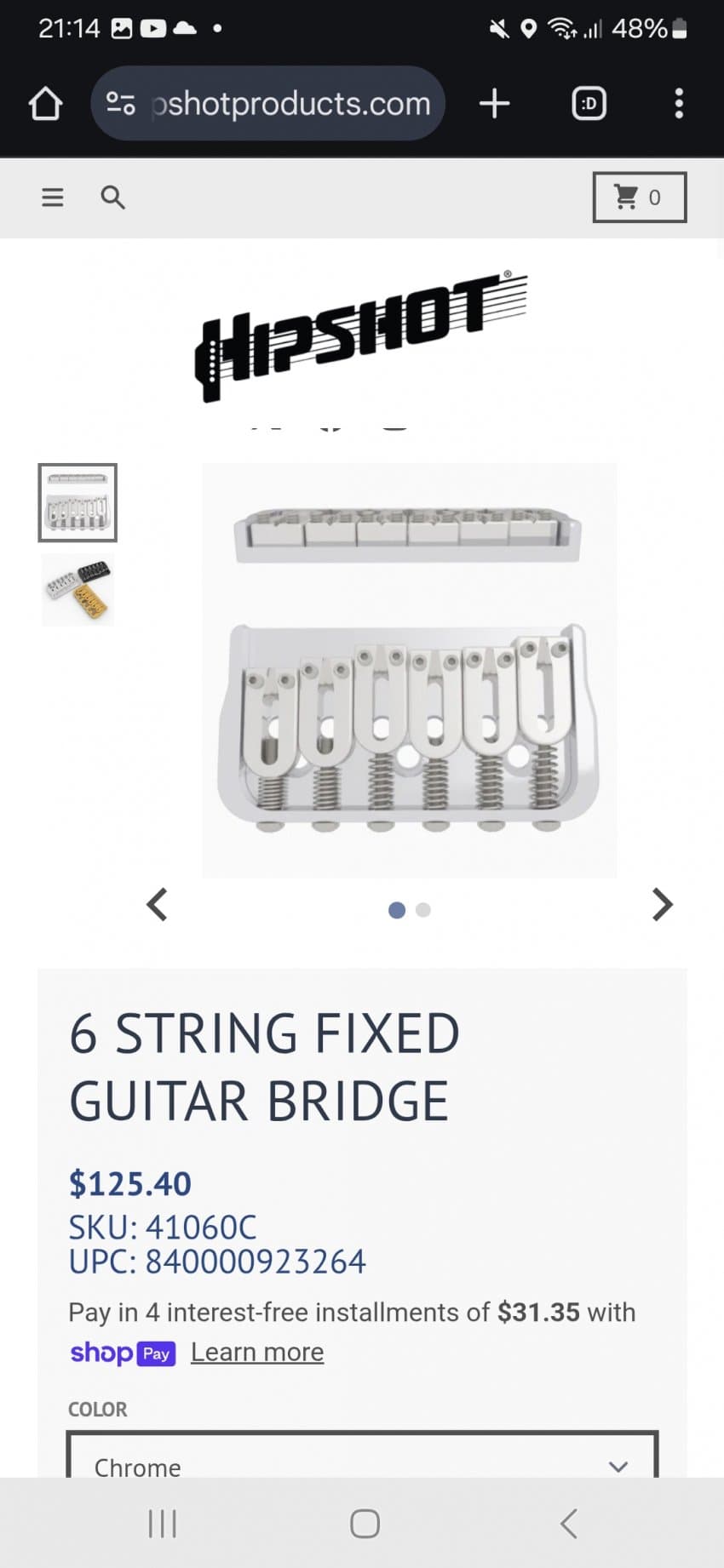724x1568 pixels.
Task: Open the browser home page
Action: tap(45, 104)
